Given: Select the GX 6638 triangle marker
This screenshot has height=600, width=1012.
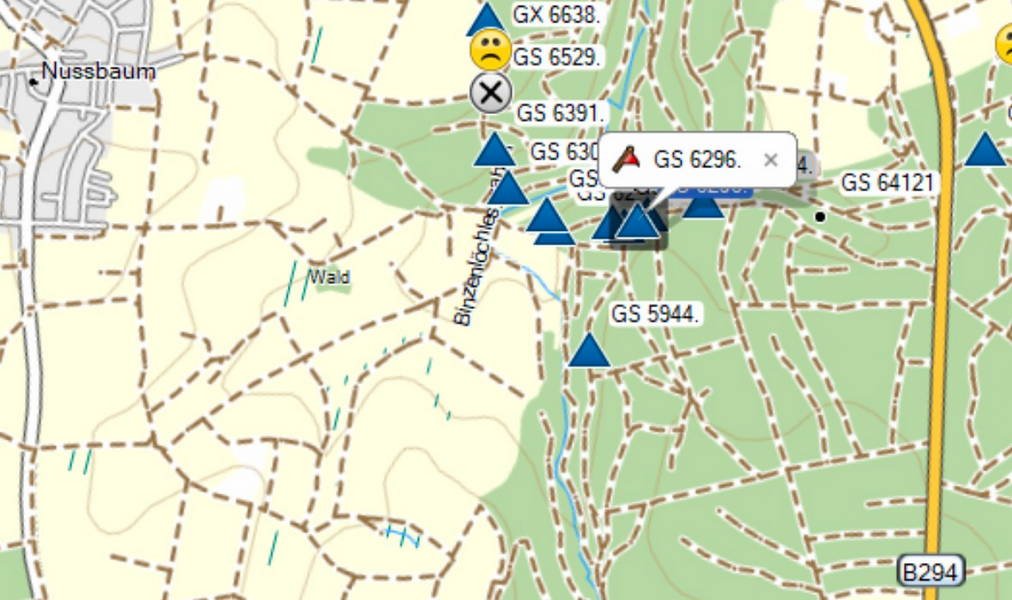Looking at the screenshot, I should pyautogui.click(x=487, y=18).
